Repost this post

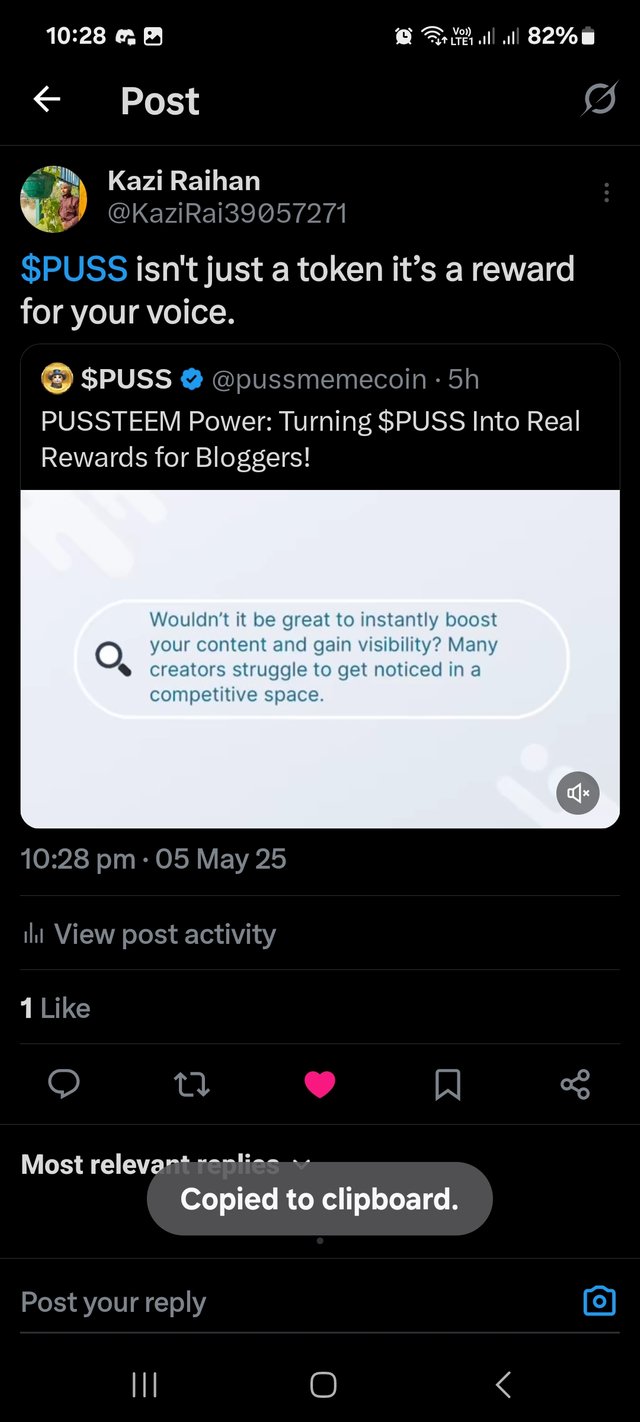tap(192, 1084)
